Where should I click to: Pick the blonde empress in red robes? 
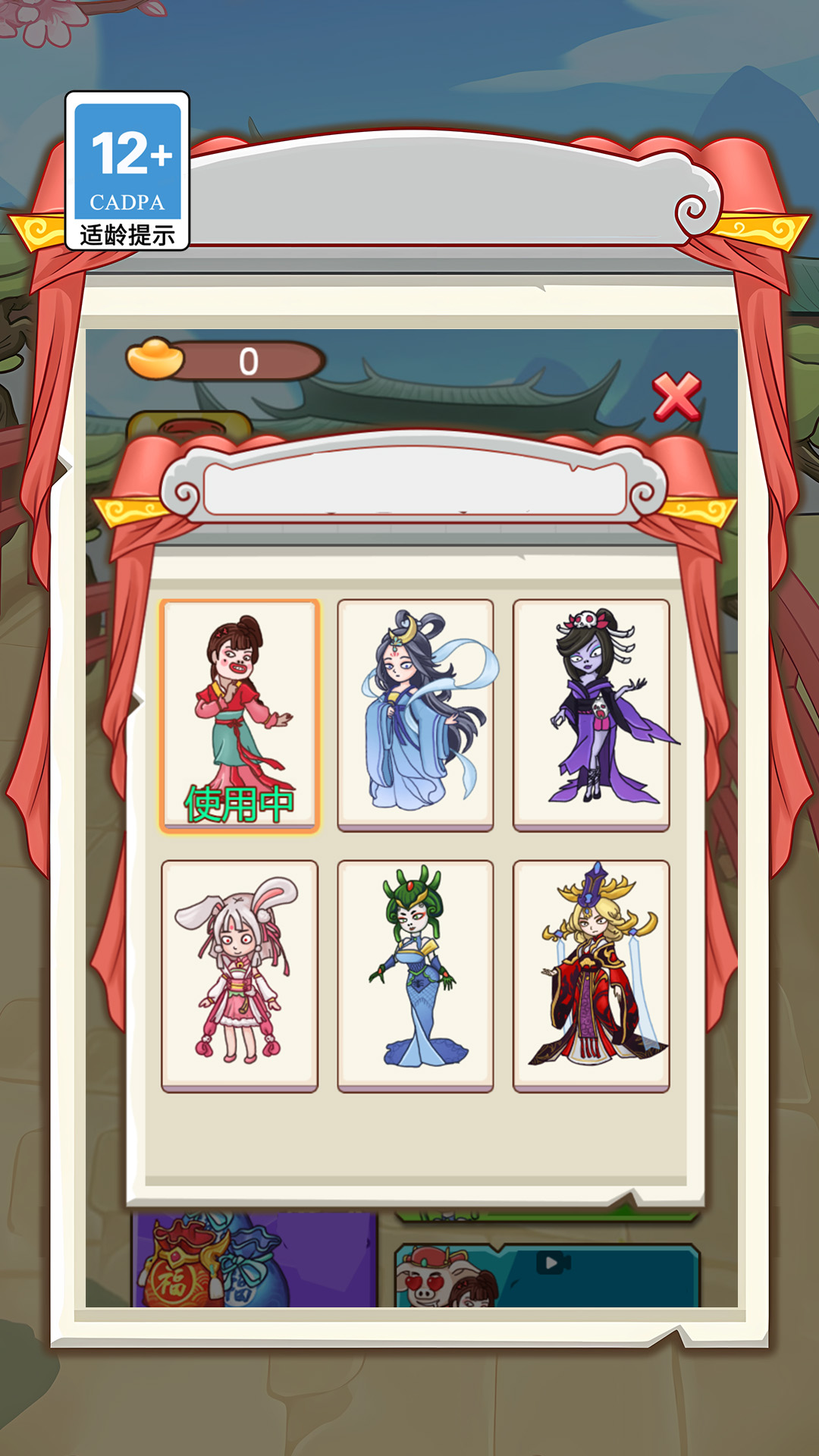tap(591, 975)
